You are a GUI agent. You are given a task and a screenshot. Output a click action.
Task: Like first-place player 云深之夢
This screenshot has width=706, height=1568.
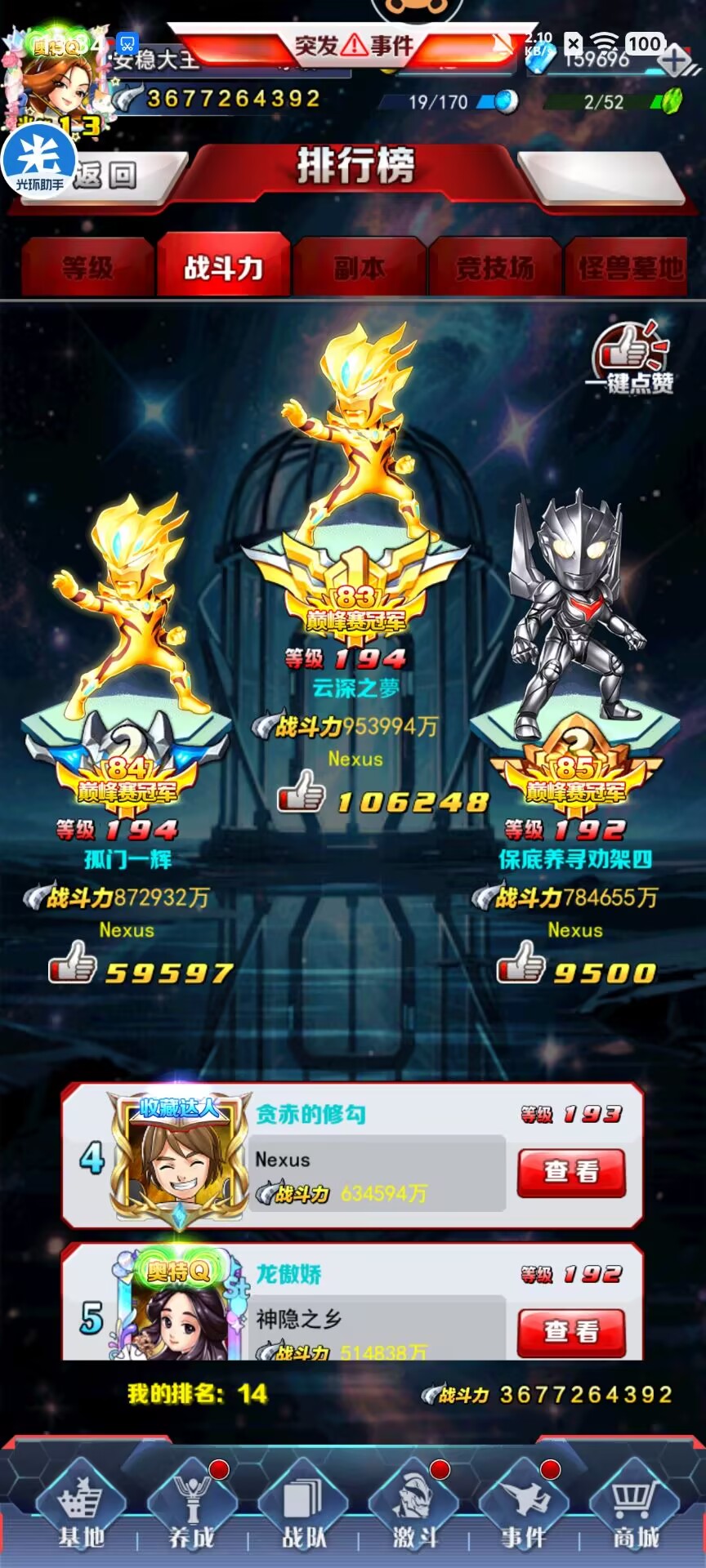click(x=302, y=793)
